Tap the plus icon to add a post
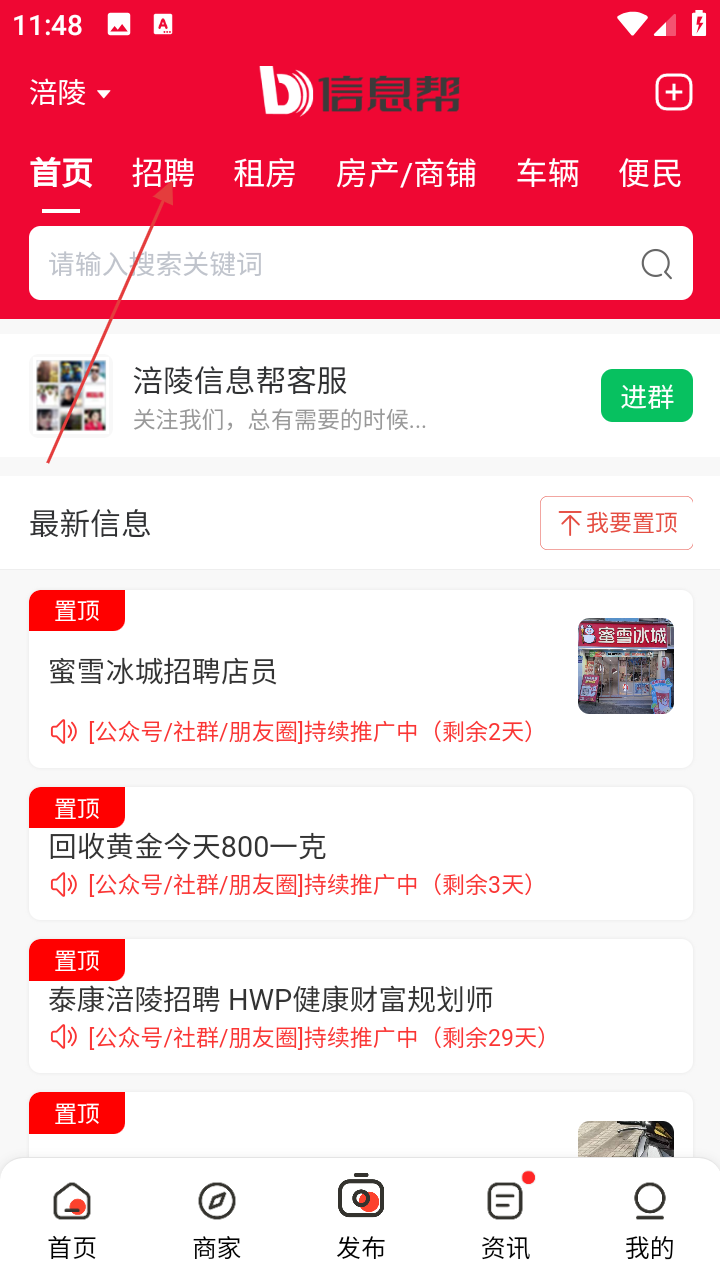 pos(673,93)
